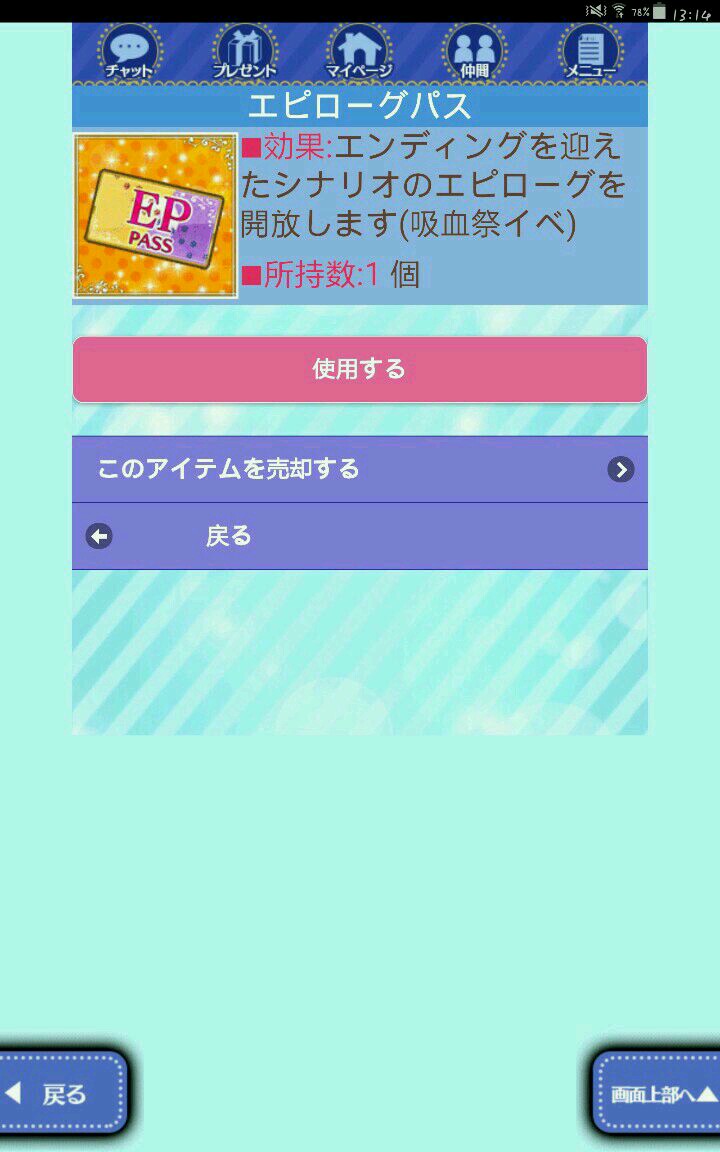Select このアイテムを売却する row
The width and height of the screenshot is (720, 1152).
(359, 469)
